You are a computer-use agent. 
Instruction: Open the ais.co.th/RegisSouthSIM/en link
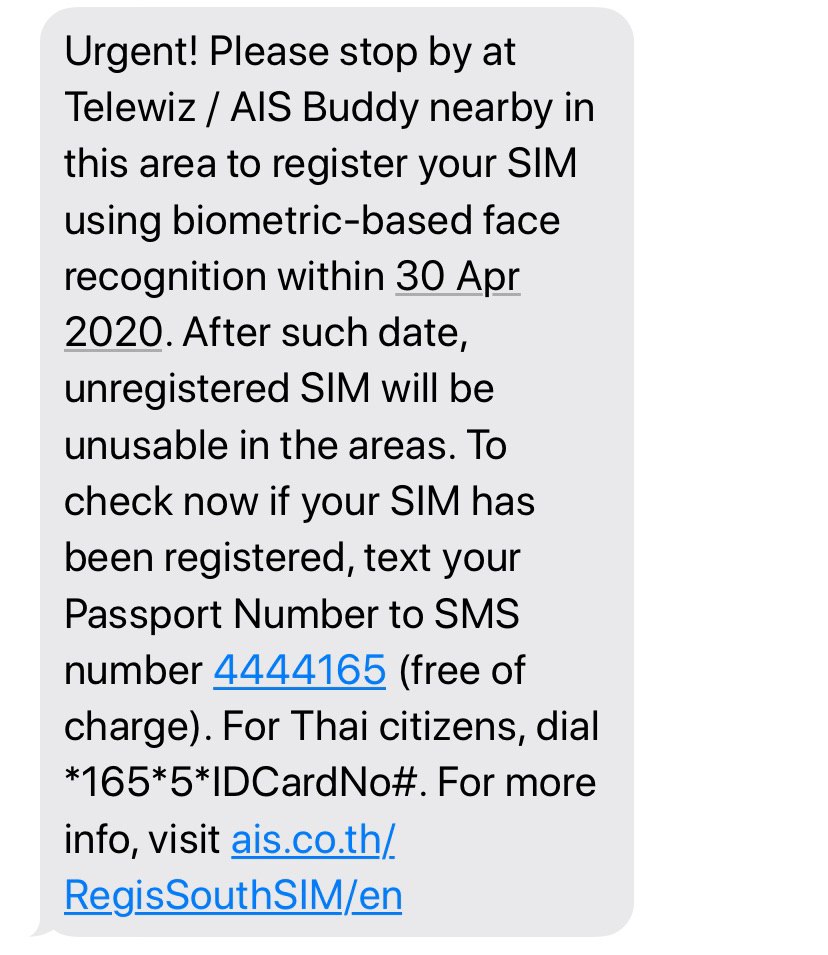tap(232, 895)
